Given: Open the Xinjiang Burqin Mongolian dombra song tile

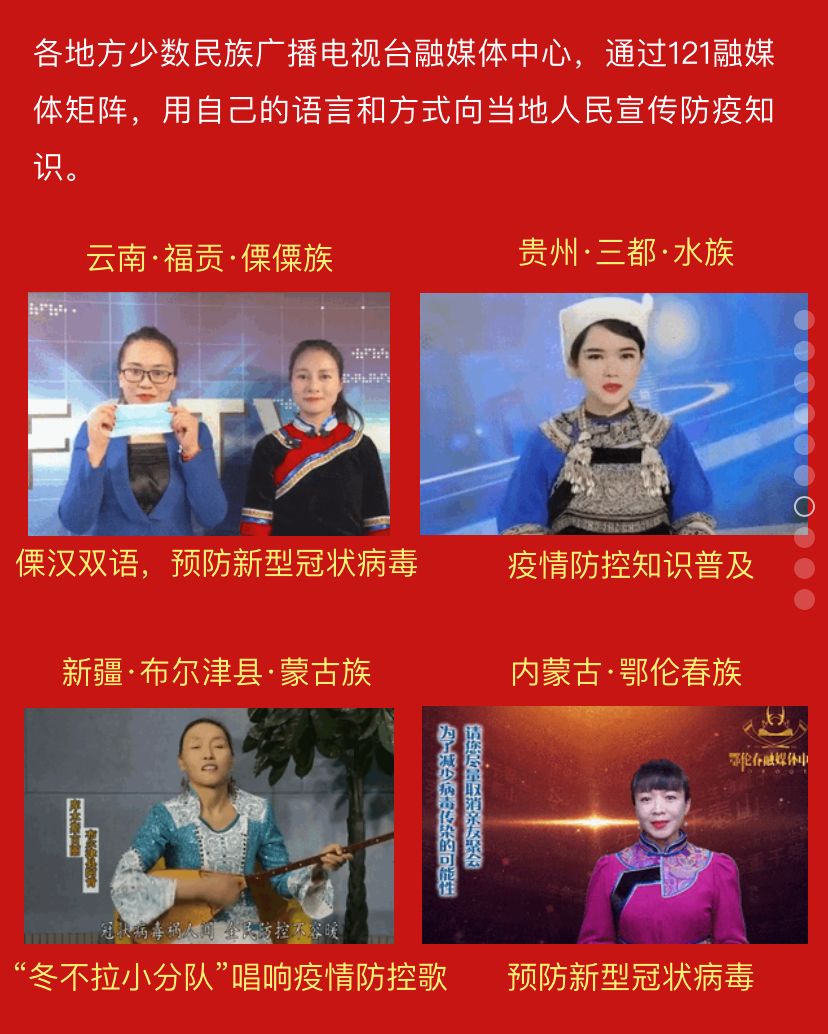Looking at the screenshot, I should [x=209, y=825].
